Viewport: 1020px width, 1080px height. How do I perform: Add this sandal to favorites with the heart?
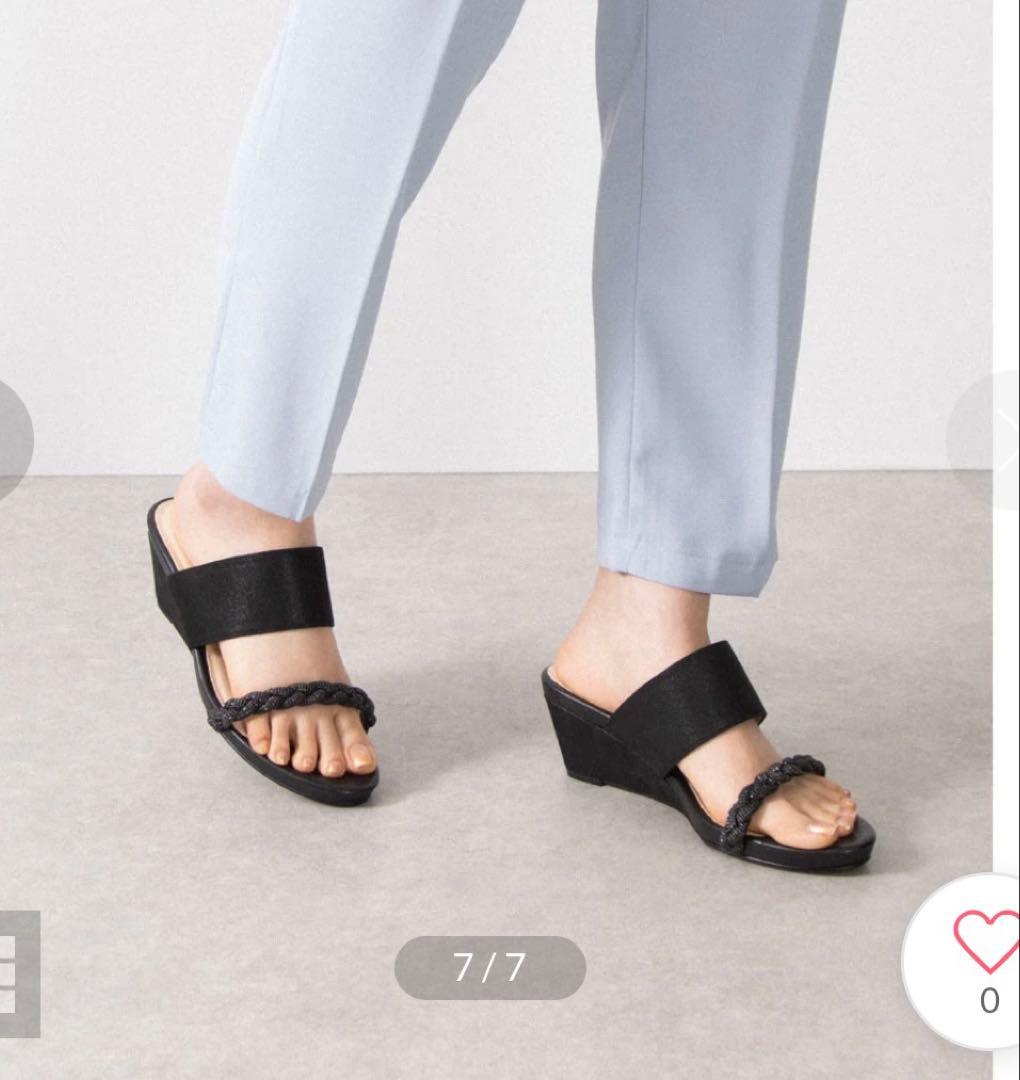[984, 942]
